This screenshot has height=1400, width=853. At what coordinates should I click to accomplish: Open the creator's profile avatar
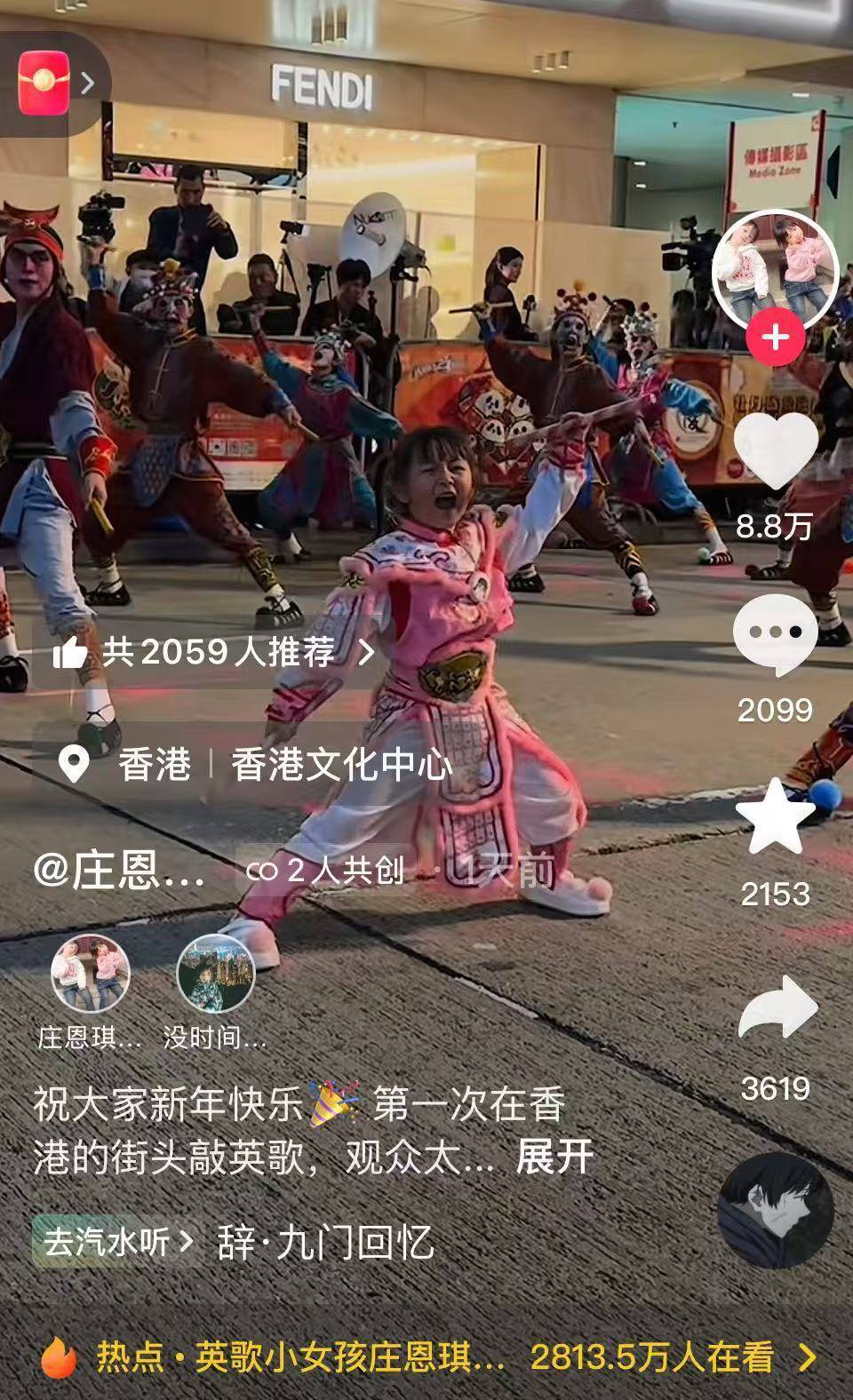pos(775,270)
